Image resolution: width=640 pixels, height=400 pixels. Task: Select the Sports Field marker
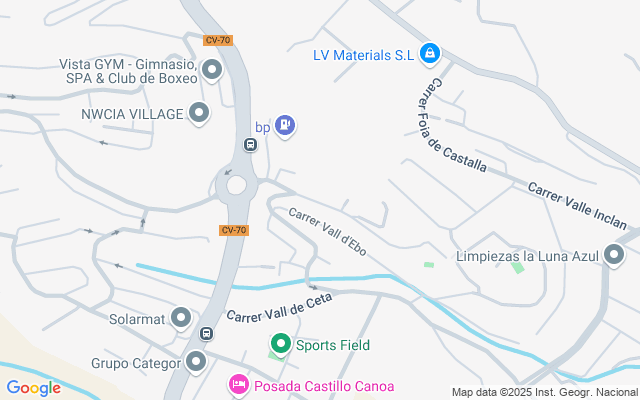281,345
